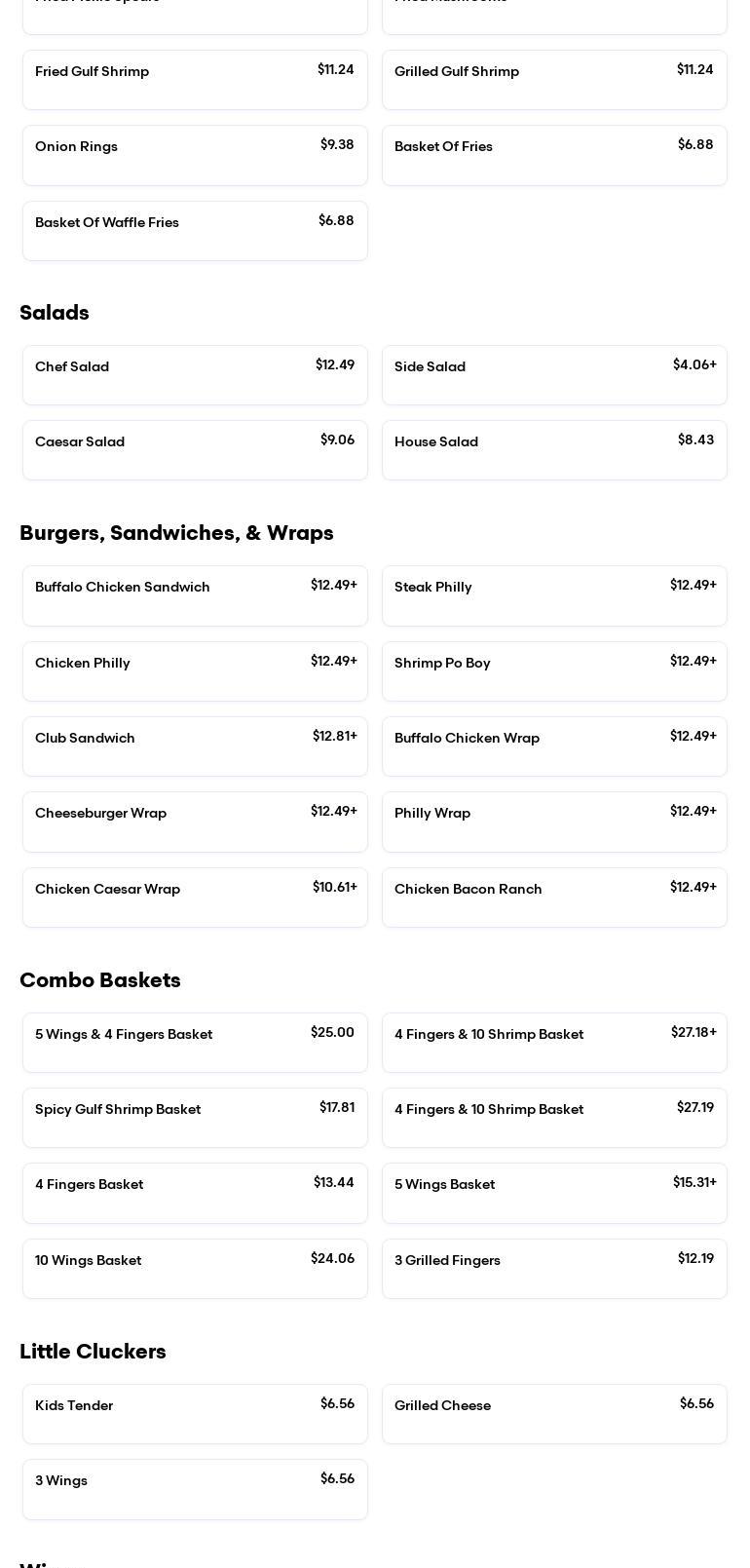Tap the 10 Wings Basket card
The width and height of the screenshot is (750, 1568).
195,1269
